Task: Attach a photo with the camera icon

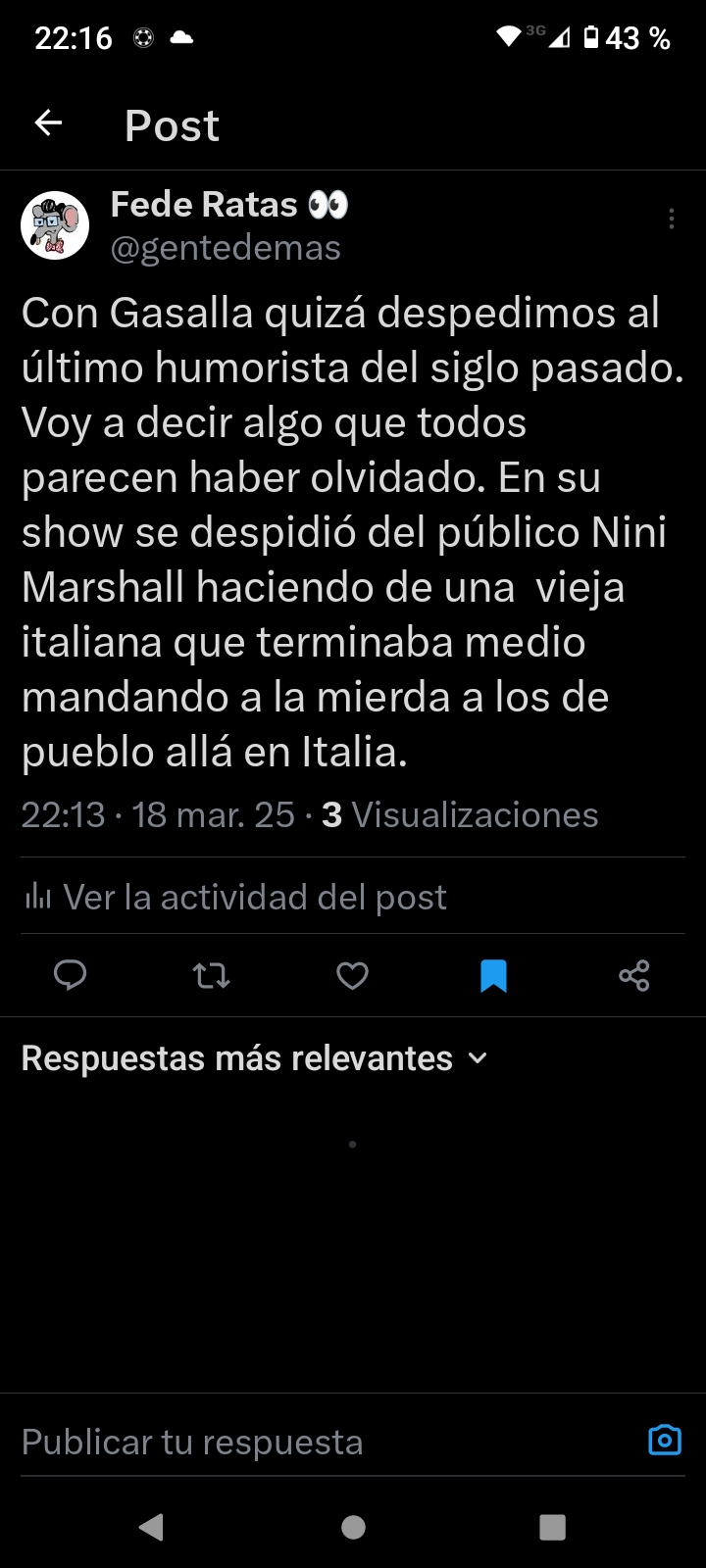Action: pyautogui.click(x=665, y=1440)
